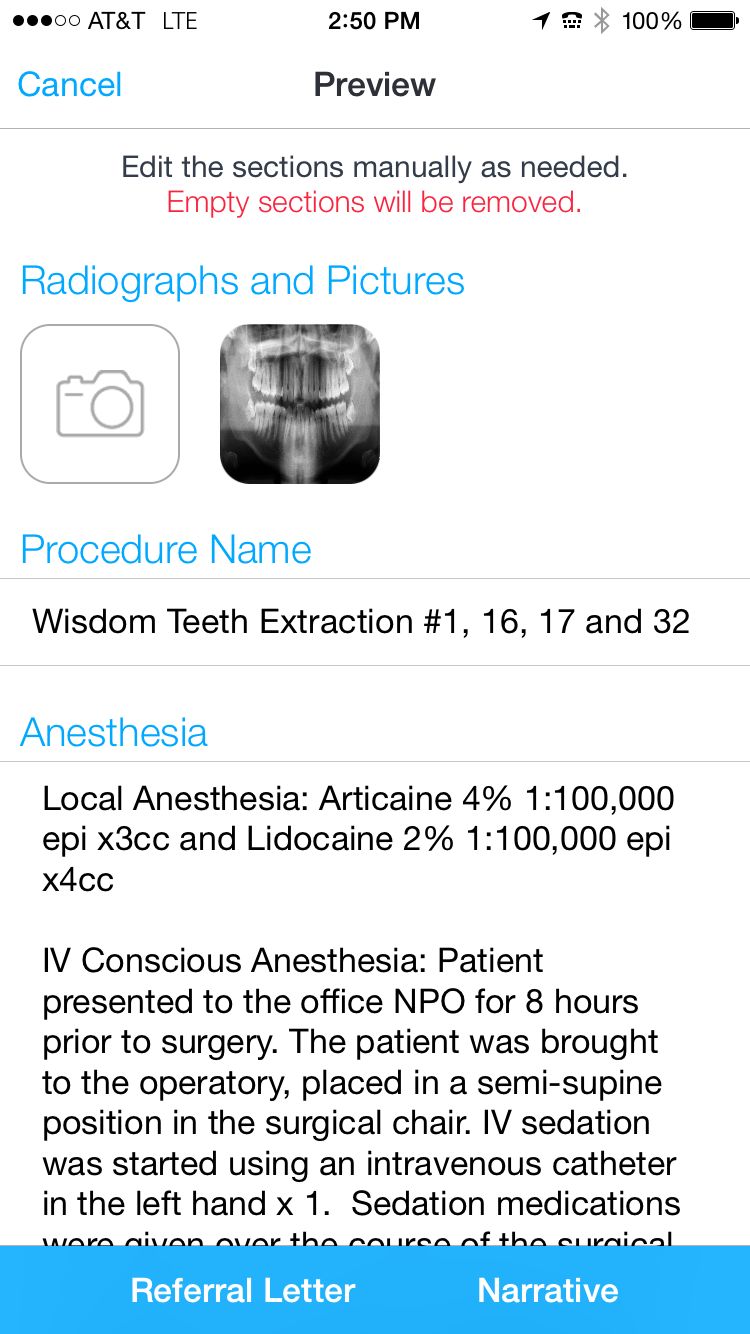
Task: Add a new picture with the camera button
Action: point(100,404)
